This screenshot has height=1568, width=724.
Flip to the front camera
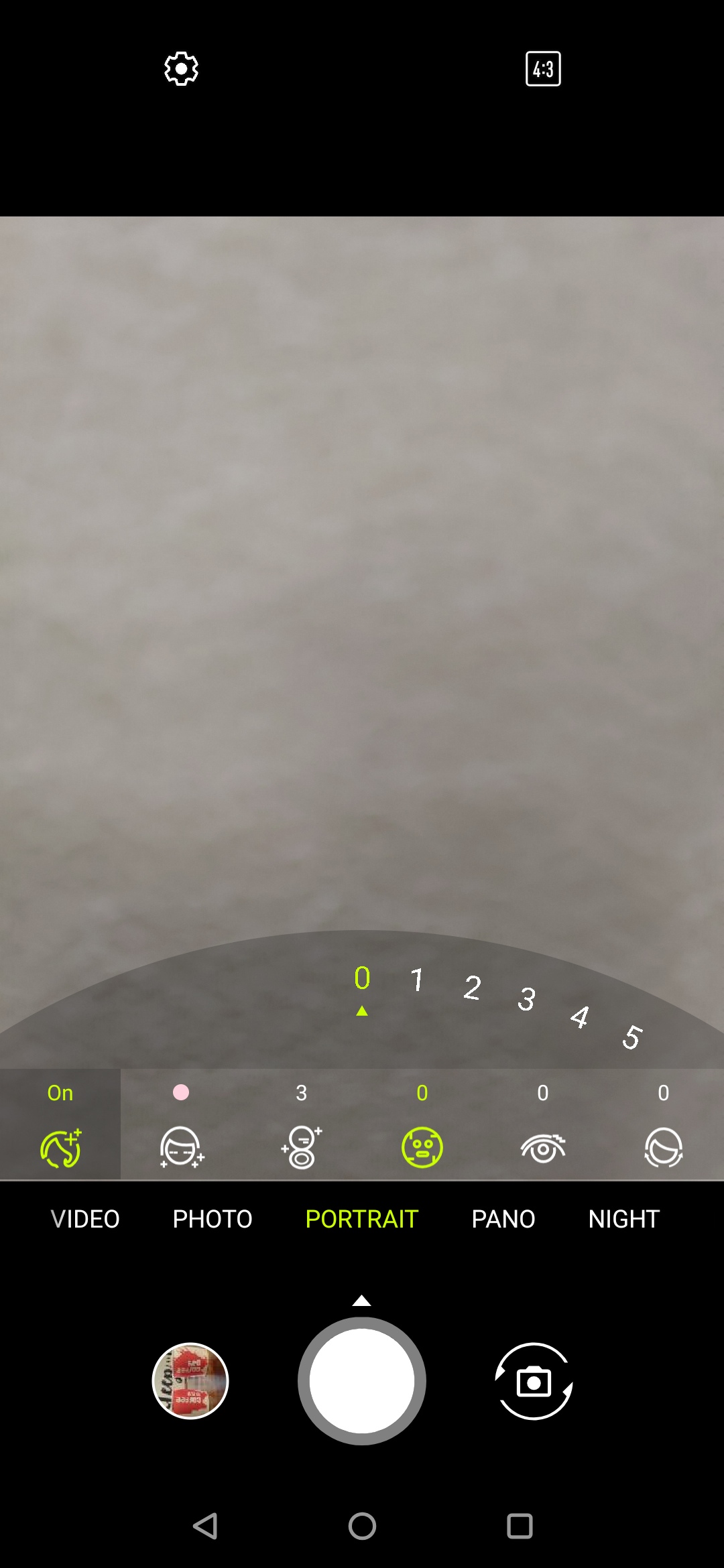click(534, 1381)
